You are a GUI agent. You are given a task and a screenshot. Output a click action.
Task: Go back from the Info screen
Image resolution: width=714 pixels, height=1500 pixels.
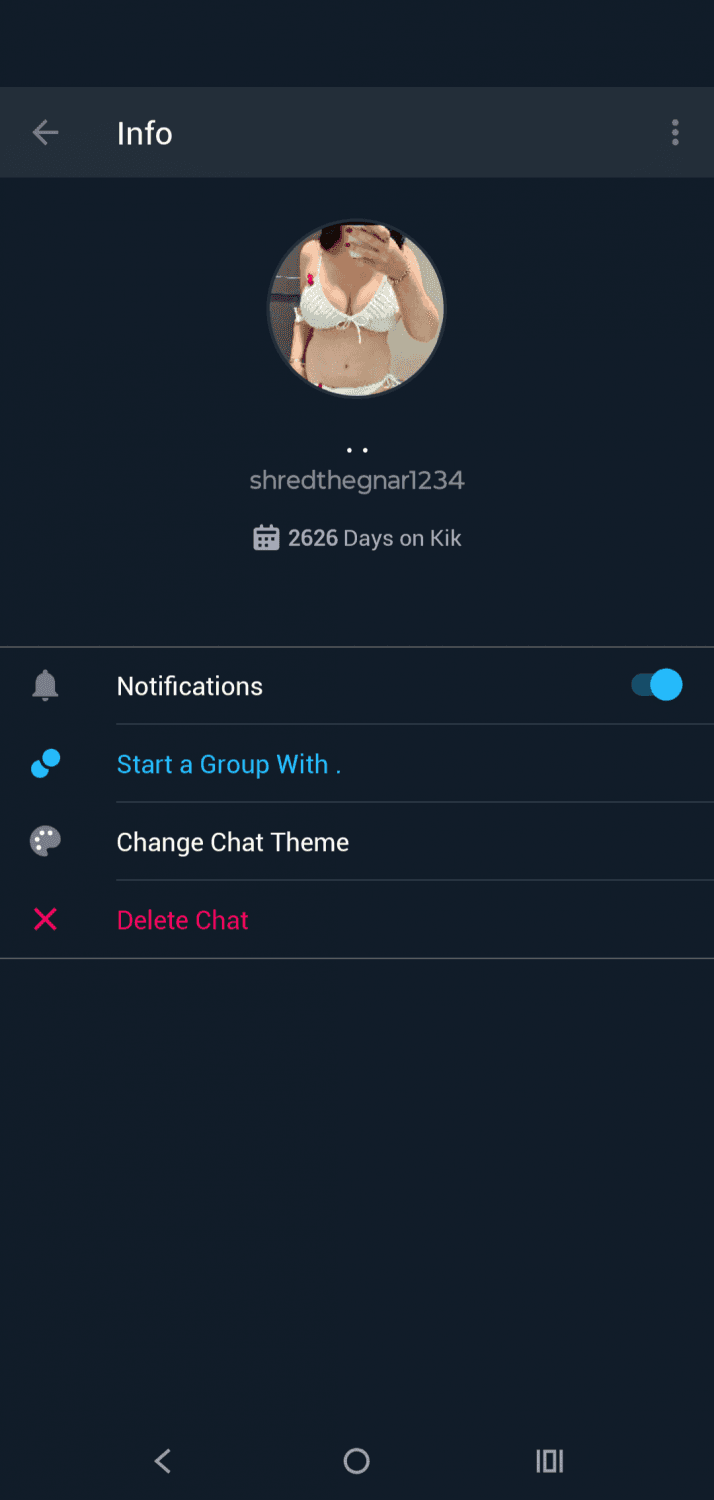point(45,133)
